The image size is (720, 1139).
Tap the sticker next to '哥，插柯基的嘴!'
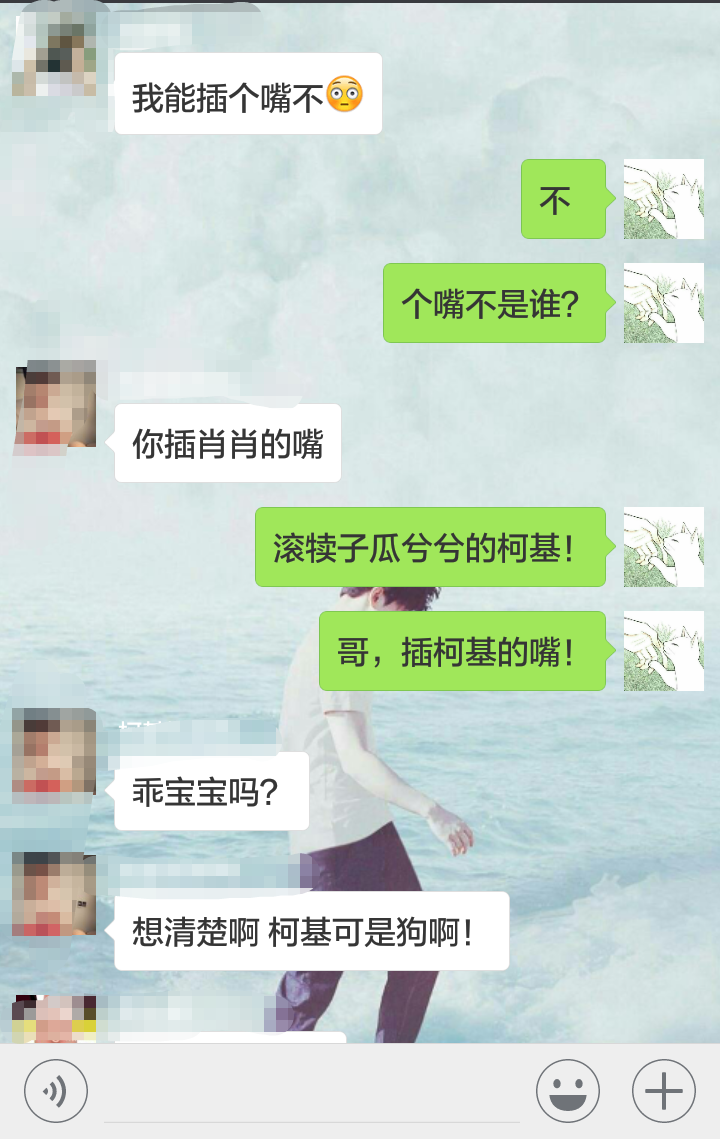[663, 651]
